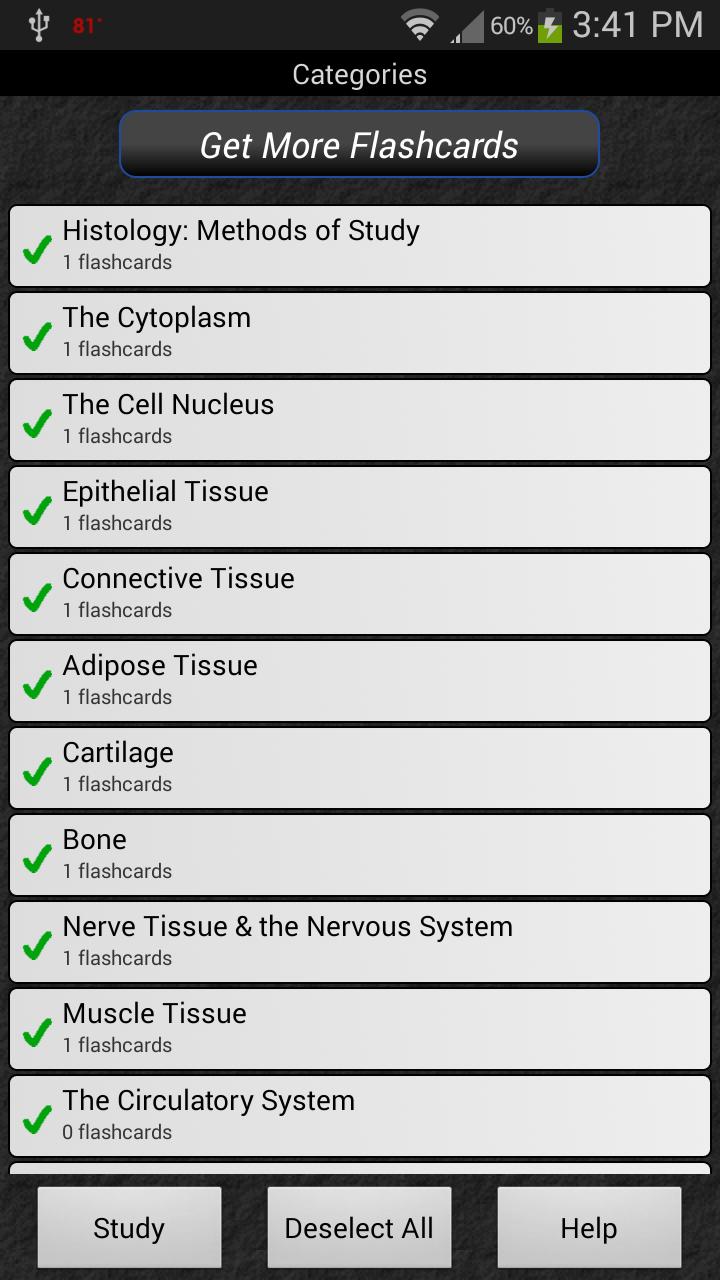Toggle the Bone category
This screenshot has height=1280, width=720.
click(x=360, y=855)
